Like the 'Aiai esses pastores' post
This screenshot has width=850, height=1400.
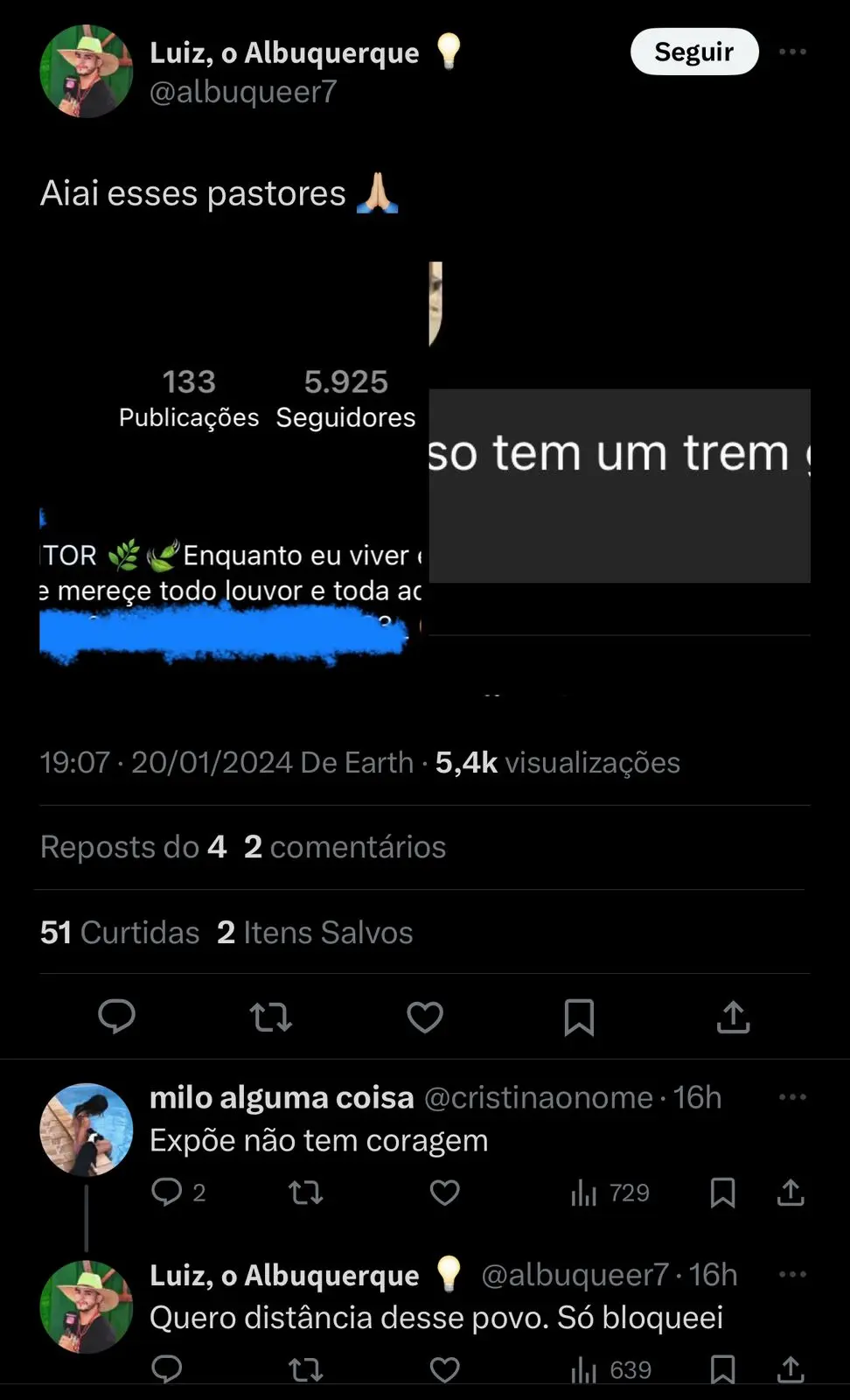pyautogui.click(x=425, y=1017)
